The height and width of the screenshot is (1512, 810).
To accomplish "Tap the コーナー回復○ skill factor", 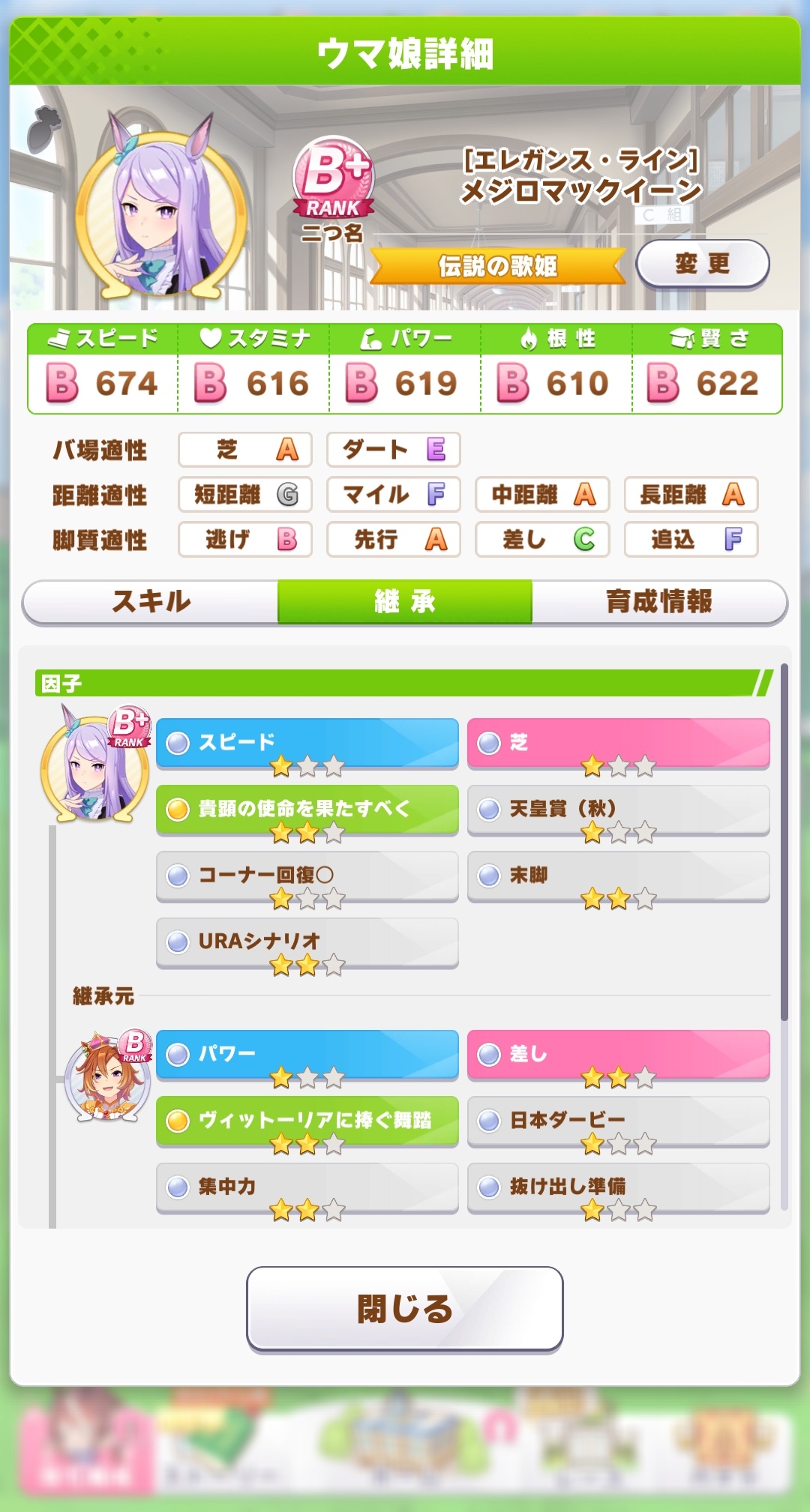I will point(307,875).
